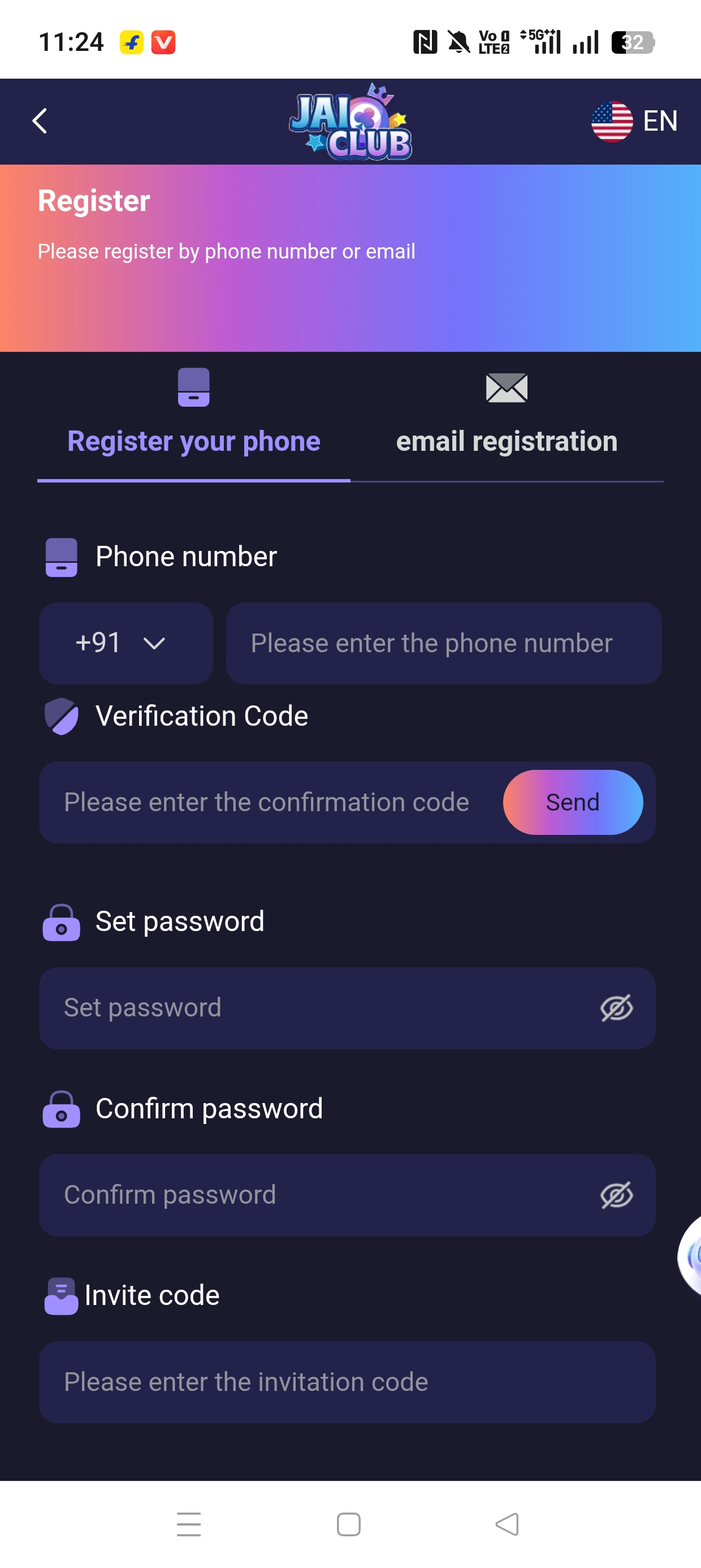Open the floating support bubble
This screenshot has height=1568, width=701.
691,1255
